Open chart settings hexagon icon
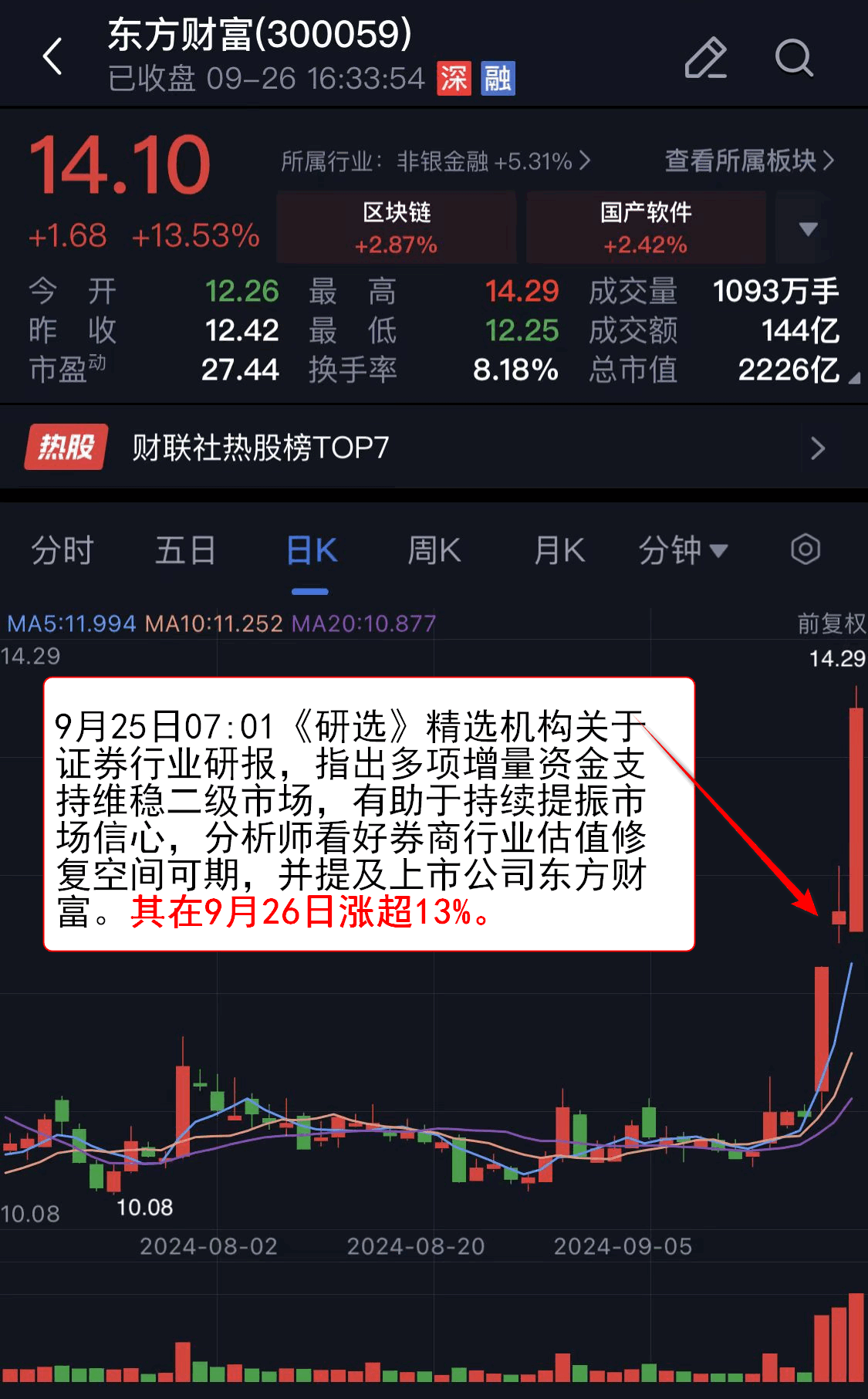The image size is (868, 1399). pos(806,549)
